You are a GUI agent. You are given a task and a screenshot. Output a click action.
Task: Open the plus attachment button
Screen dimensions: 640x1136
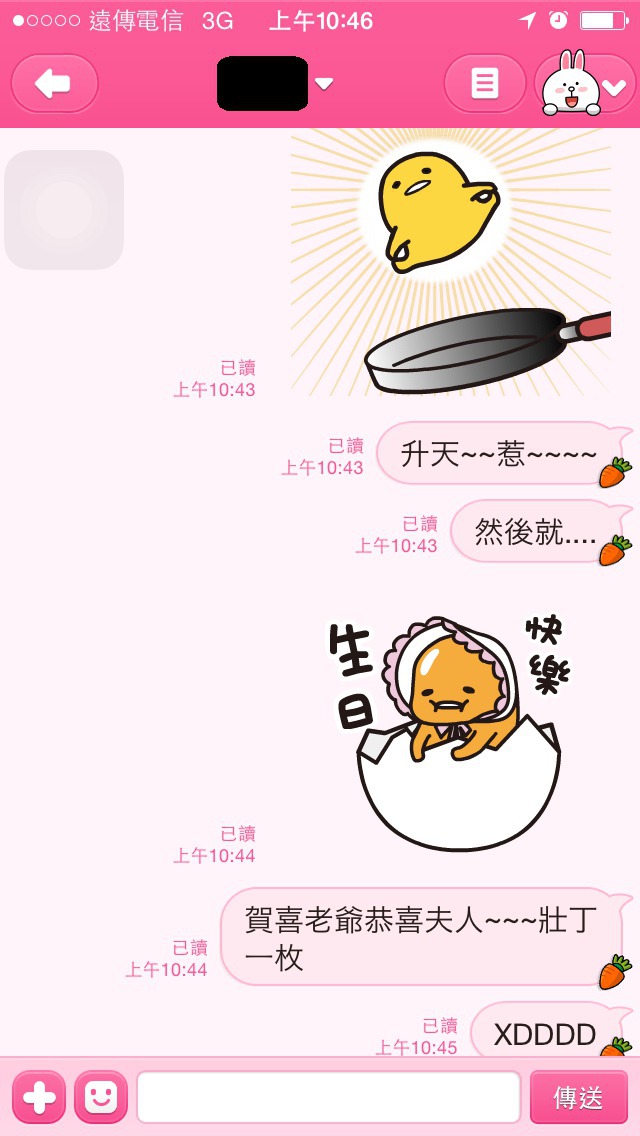(39, 1098)
